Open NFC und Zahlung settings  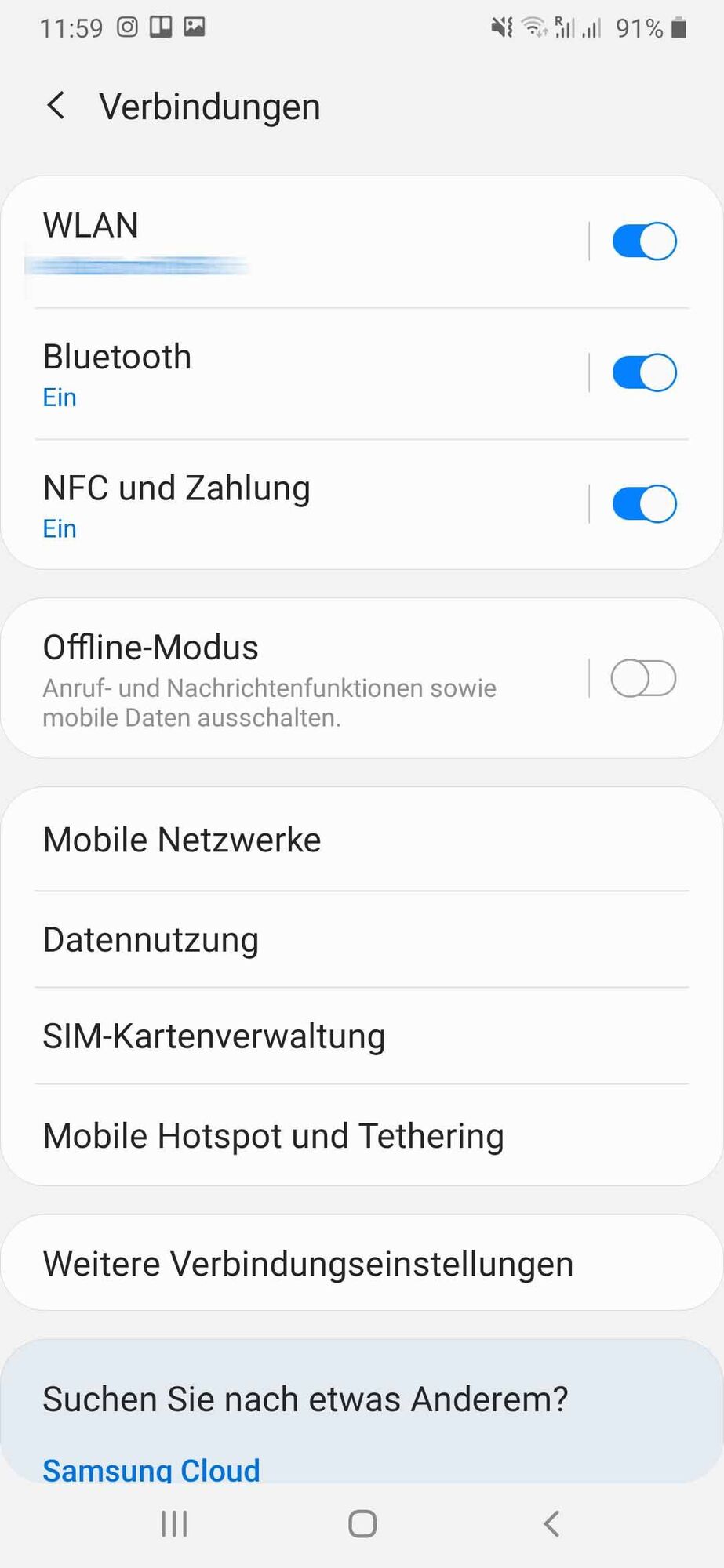298,504
